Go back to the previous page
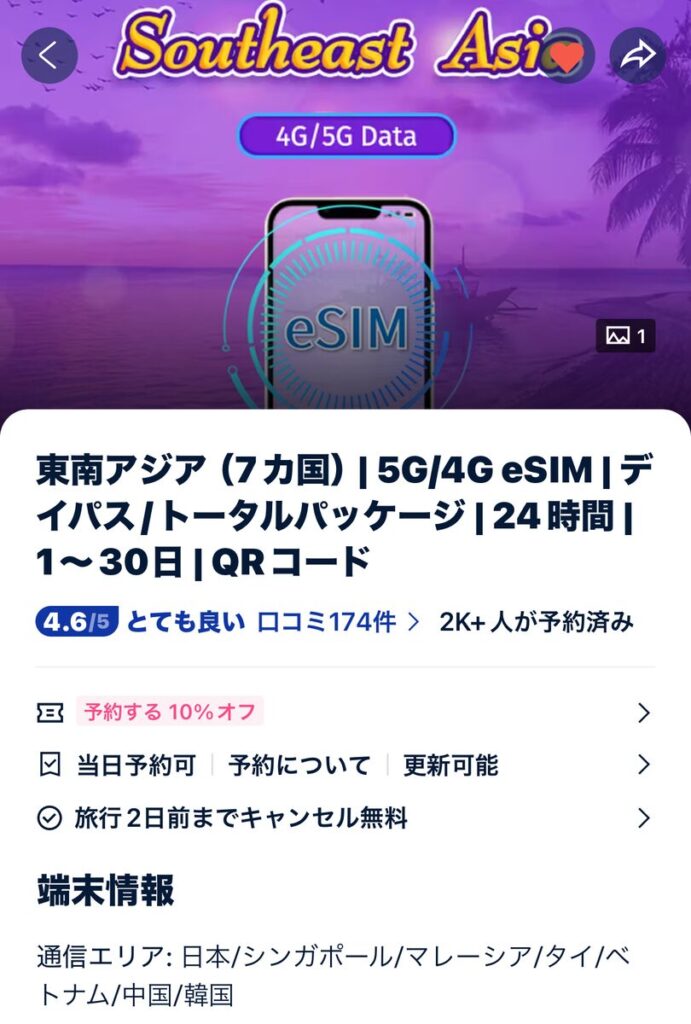Screen dimensions: 691x1024 coord(49,55)
